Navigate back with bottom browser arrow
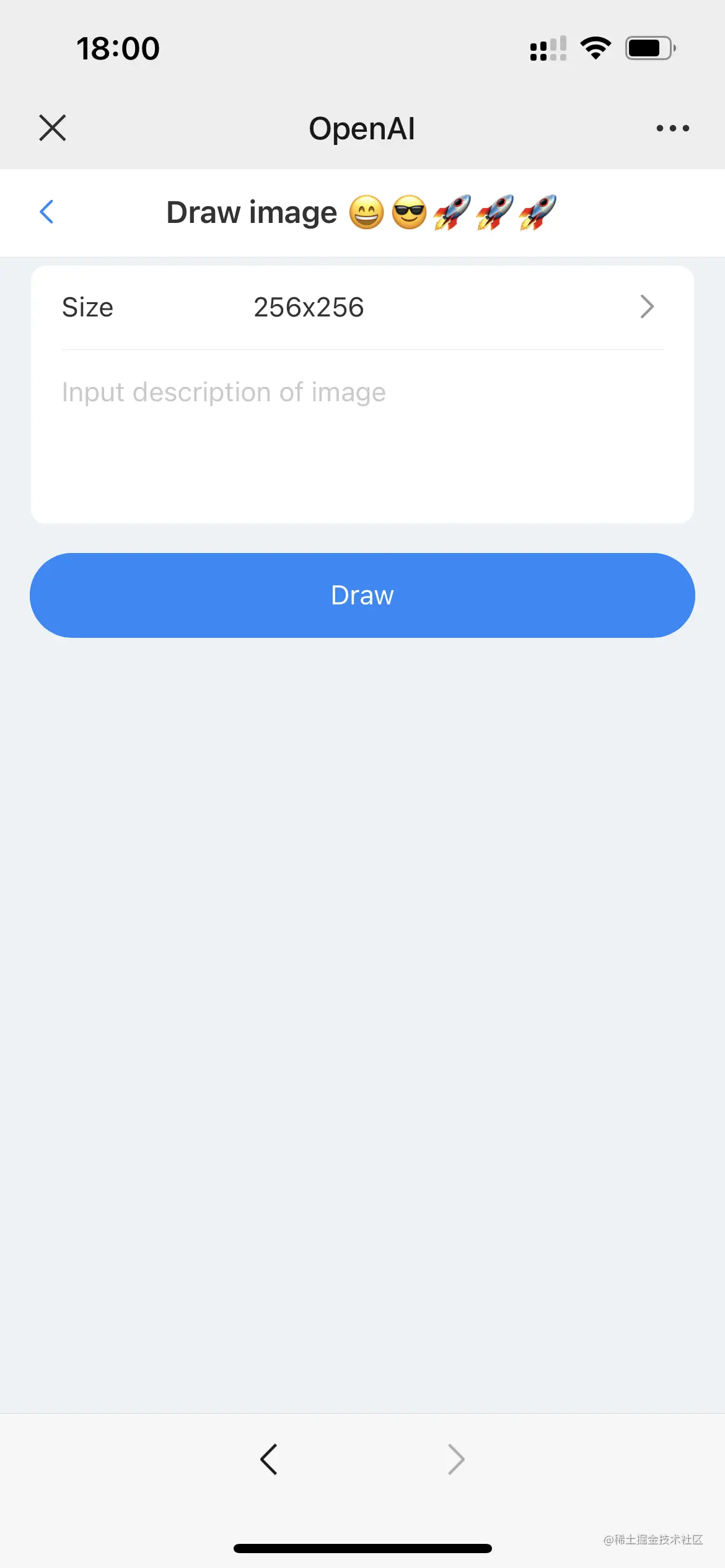The height and width of the screenshot is (1568, 725). (x=269, y=1459)
